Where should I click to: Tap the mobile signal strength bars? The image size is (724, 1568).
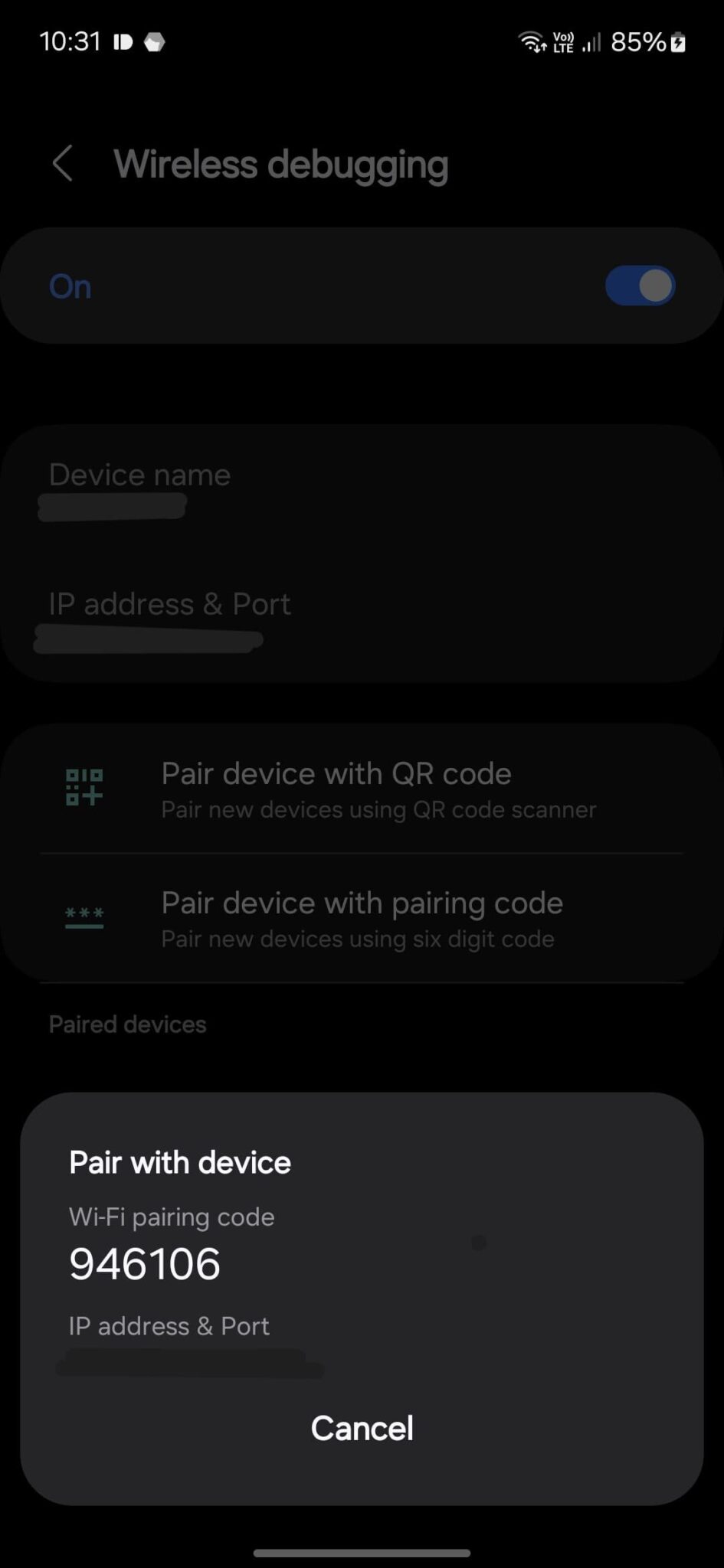point(590,42)
